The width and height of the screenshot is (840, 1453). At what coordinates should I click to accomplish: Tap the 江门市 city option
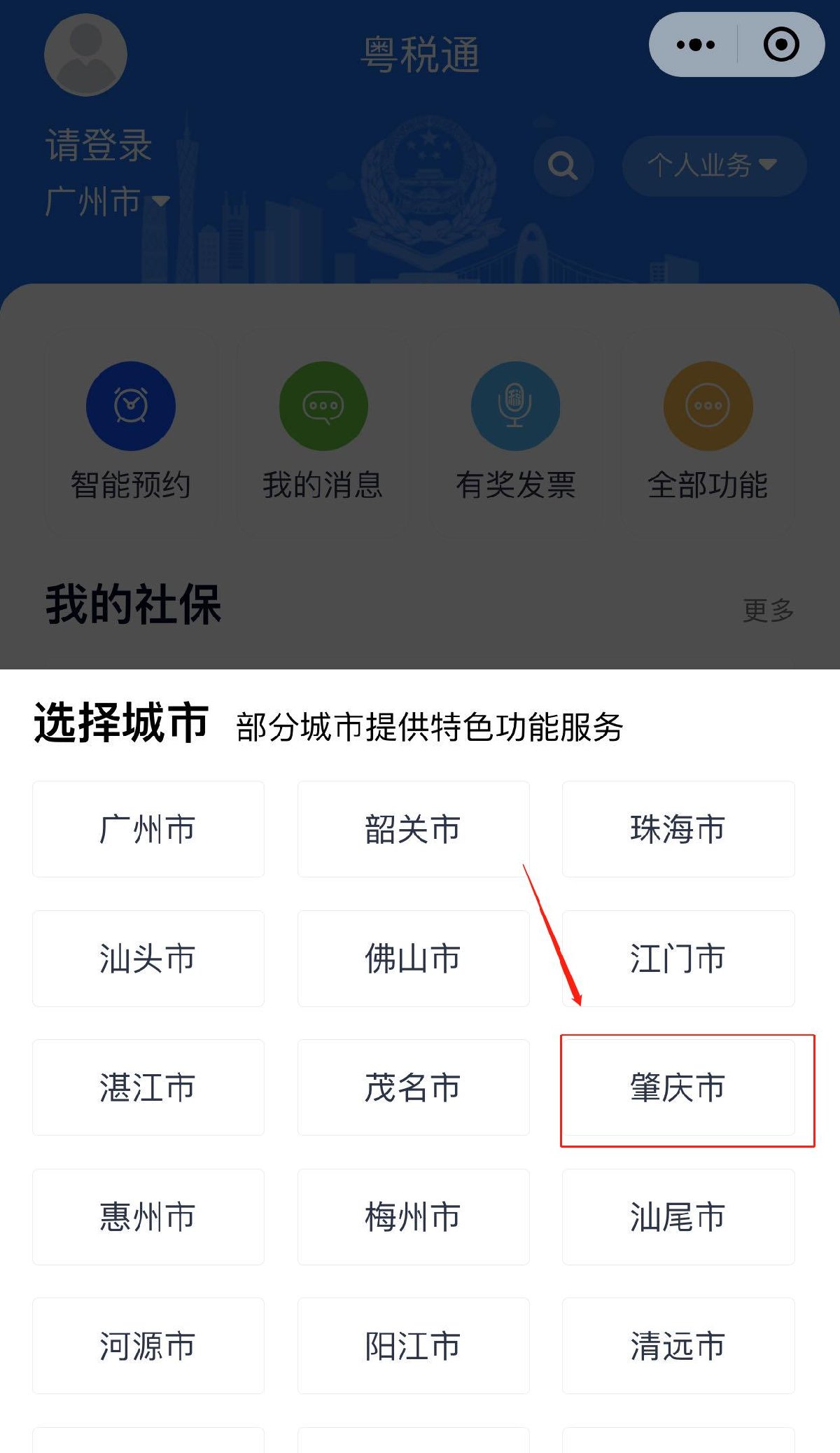tap(678, 959)
